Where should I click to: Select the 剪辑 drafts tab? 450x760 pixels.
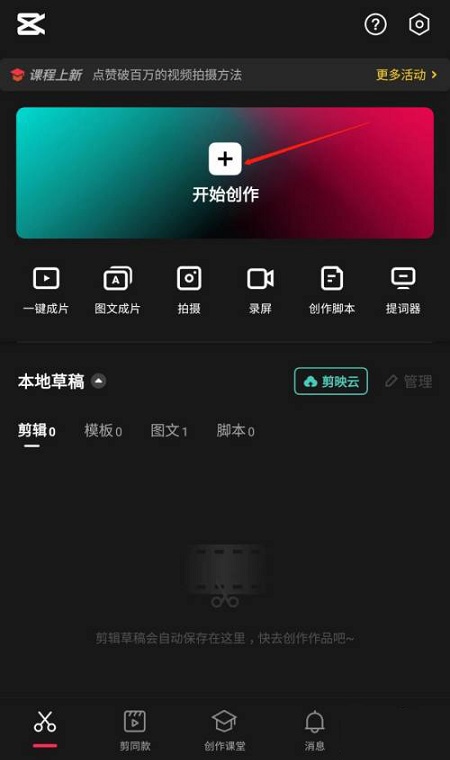(x=36, y=430)
